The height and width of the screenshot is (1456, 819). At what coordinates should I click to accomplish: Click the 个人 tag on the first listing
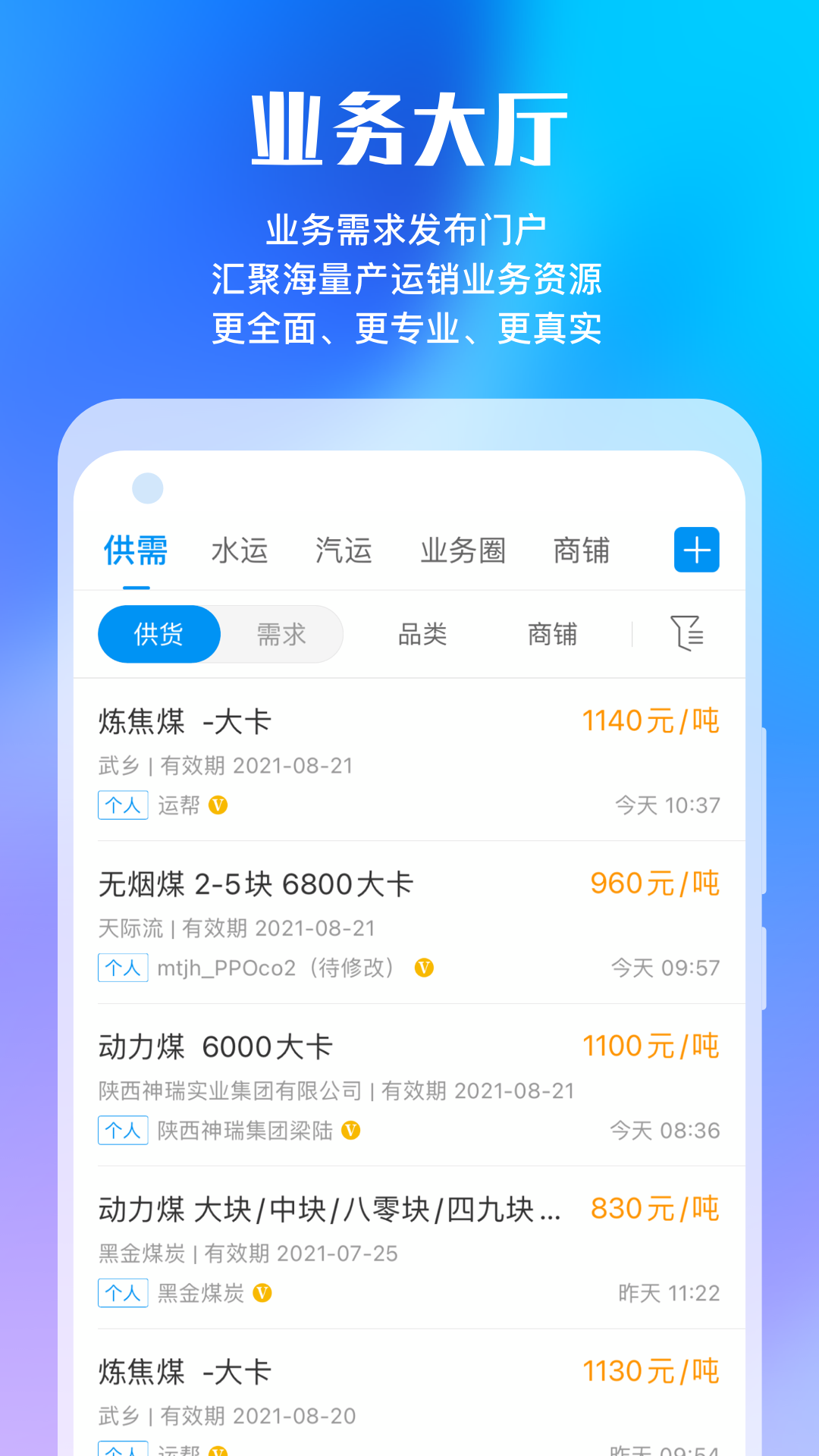coord(122,805)
